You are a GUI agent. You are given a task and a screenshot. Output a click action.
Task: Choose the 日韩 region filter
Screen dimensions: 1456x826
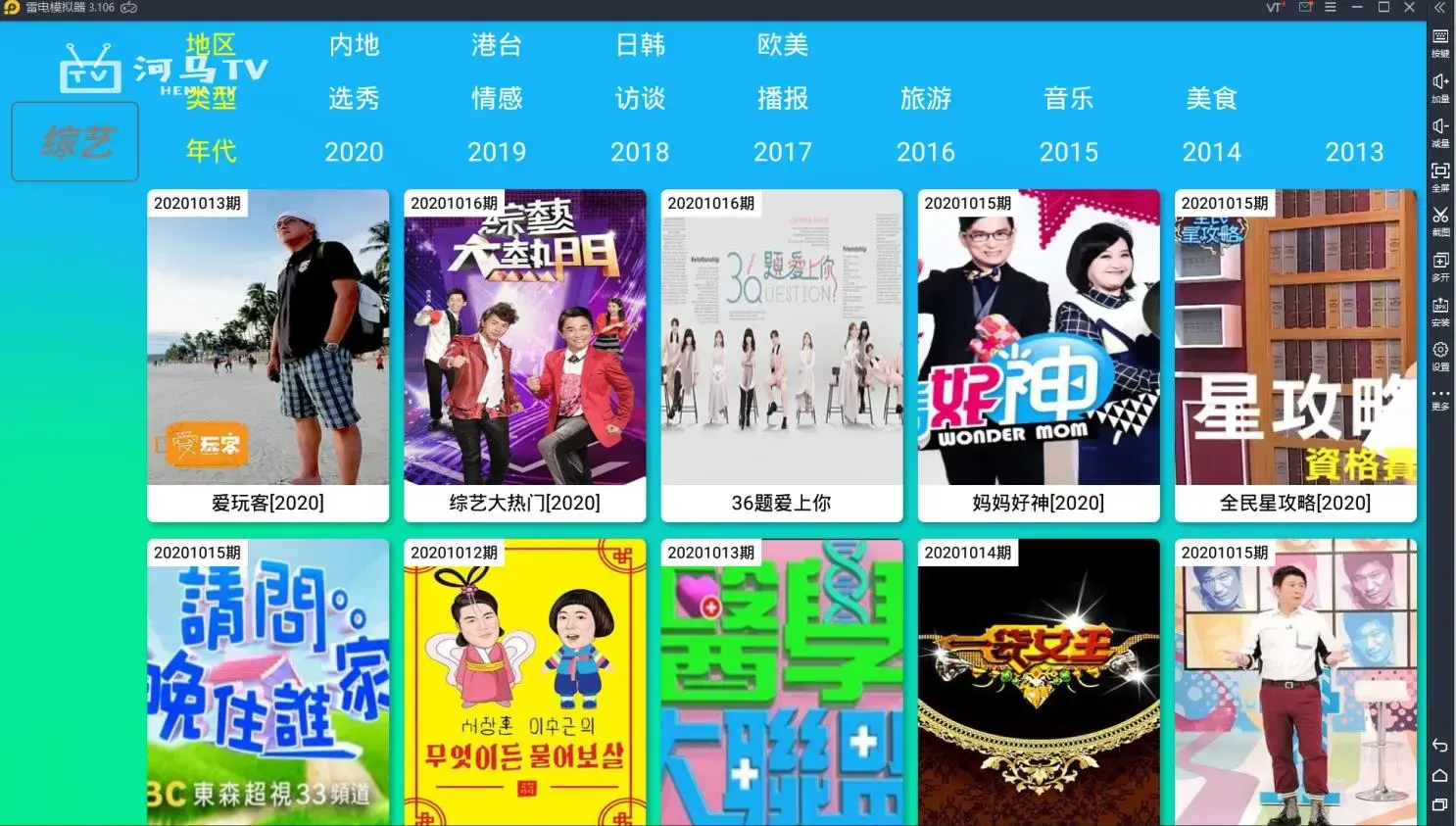click(640, 45)
